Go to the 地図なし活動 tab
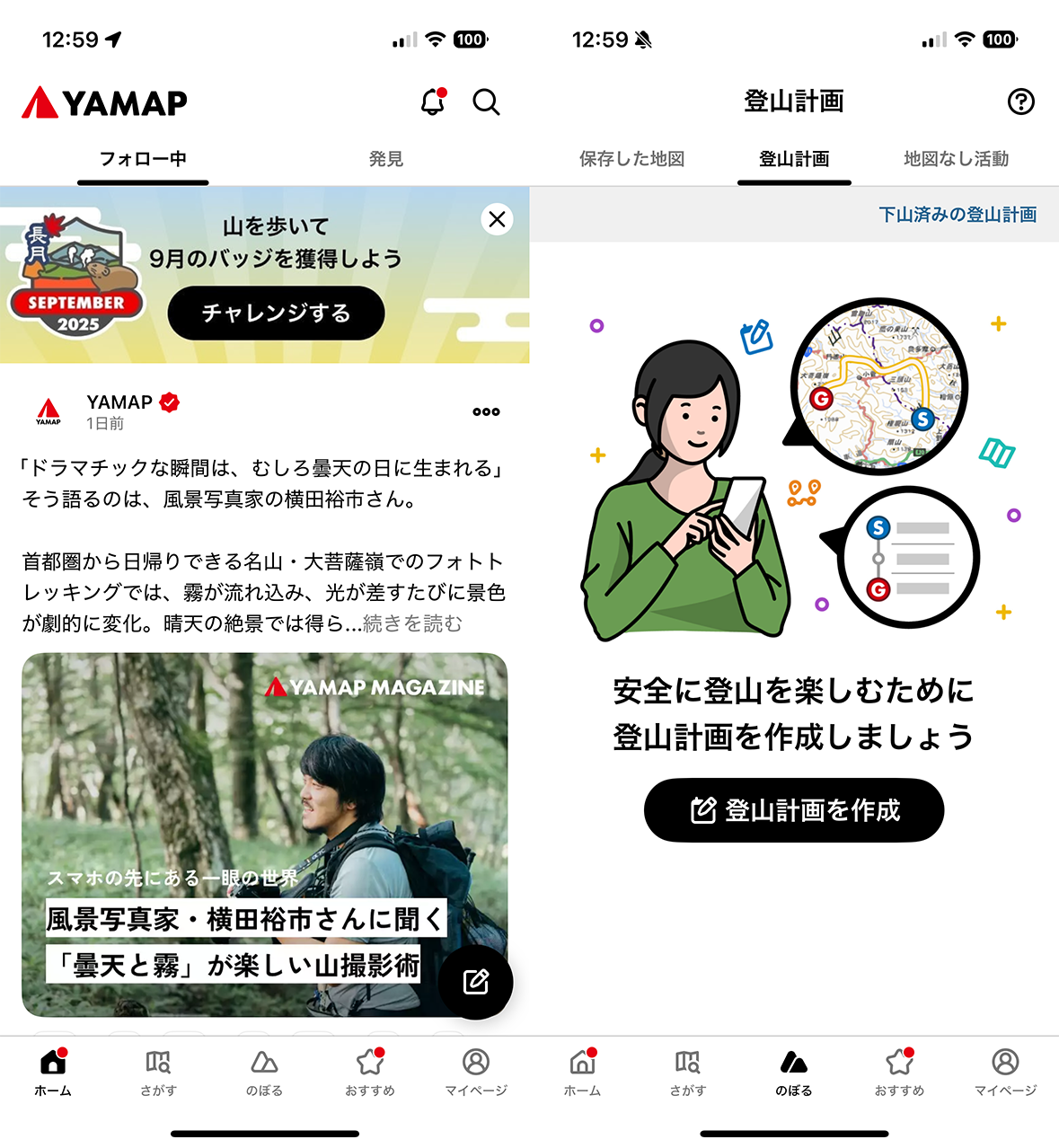The height and width of the screenshot is (1148, 1059). [956, 159]
